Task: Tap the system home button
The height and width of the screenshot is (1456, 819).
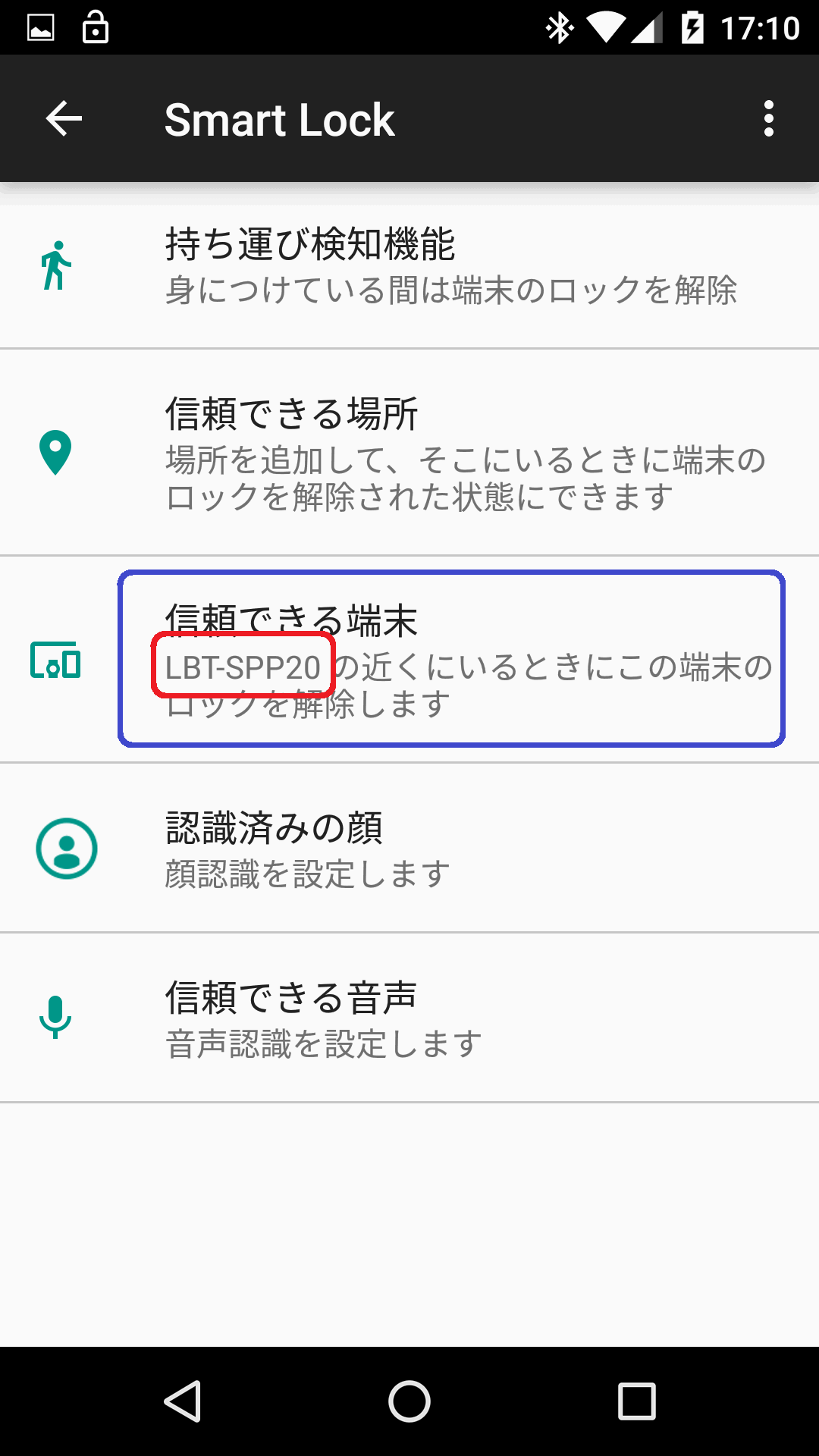Action: click(409, 1401)
